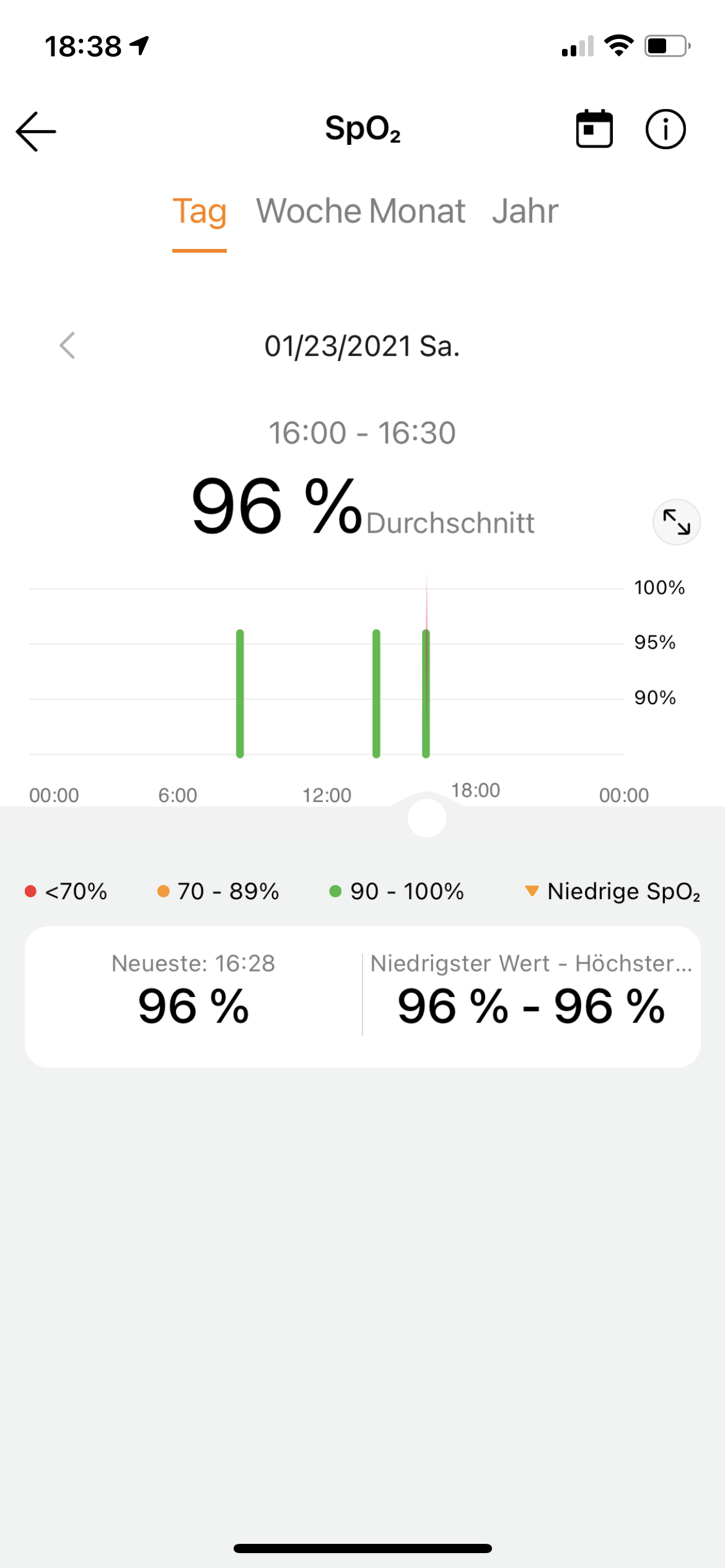725x1568 pixels.
Task: Switch to the Woche tab
Action: coord(312,211)
